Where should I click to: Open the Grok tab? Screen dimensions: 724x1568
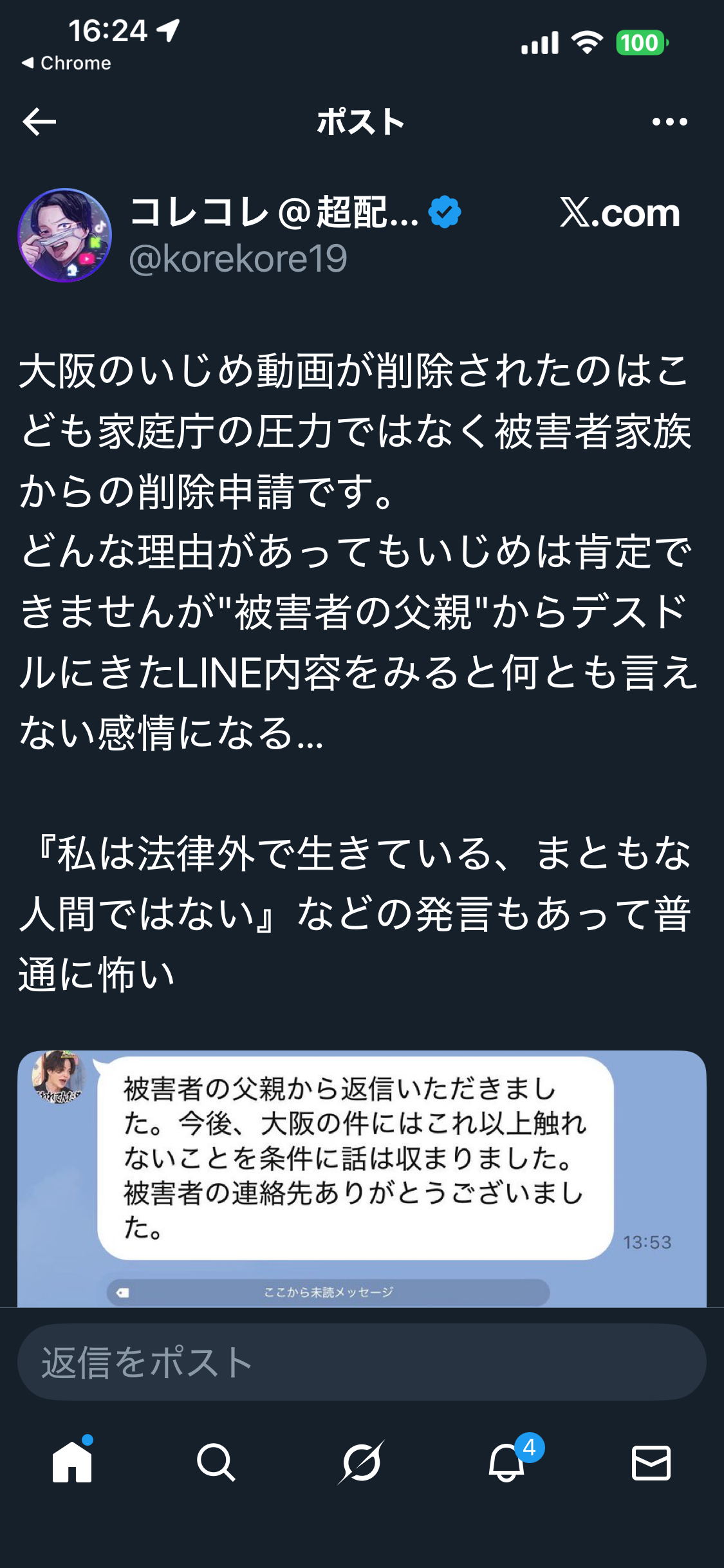click(361, 1462)
